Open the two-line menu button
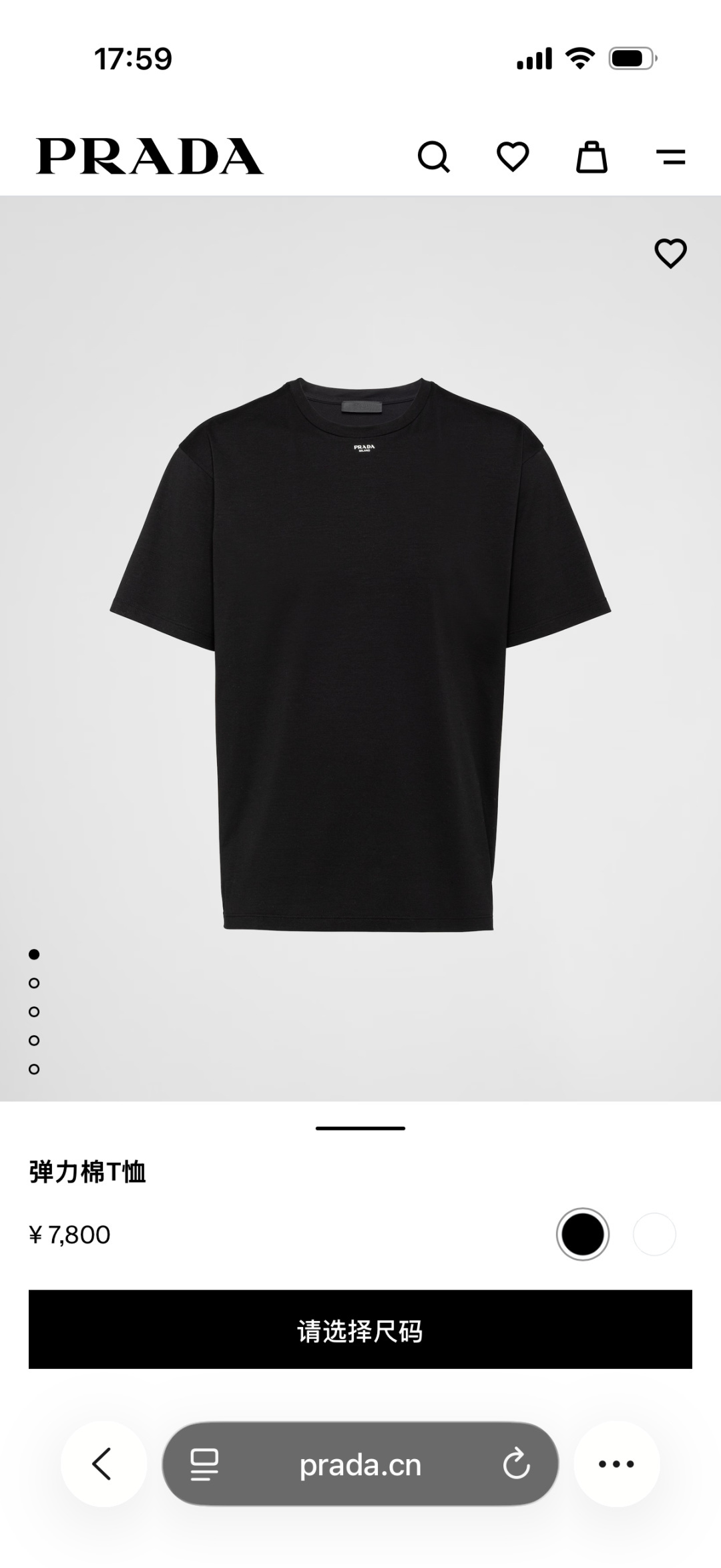This screenshot has width=721, height=1568. tap(670, 158)
